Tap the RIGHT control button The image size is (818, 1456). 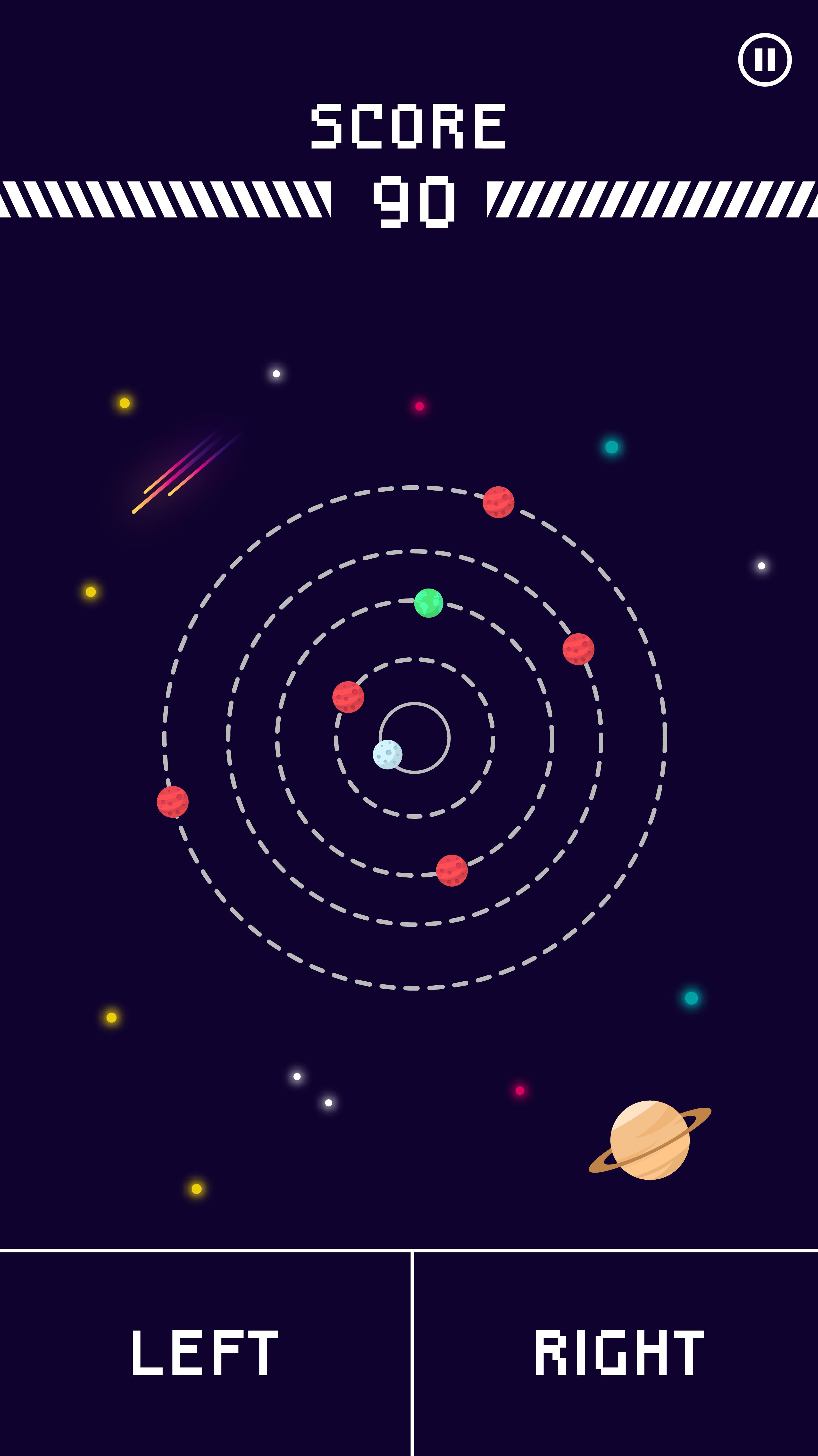click(x=618, y=1353)
